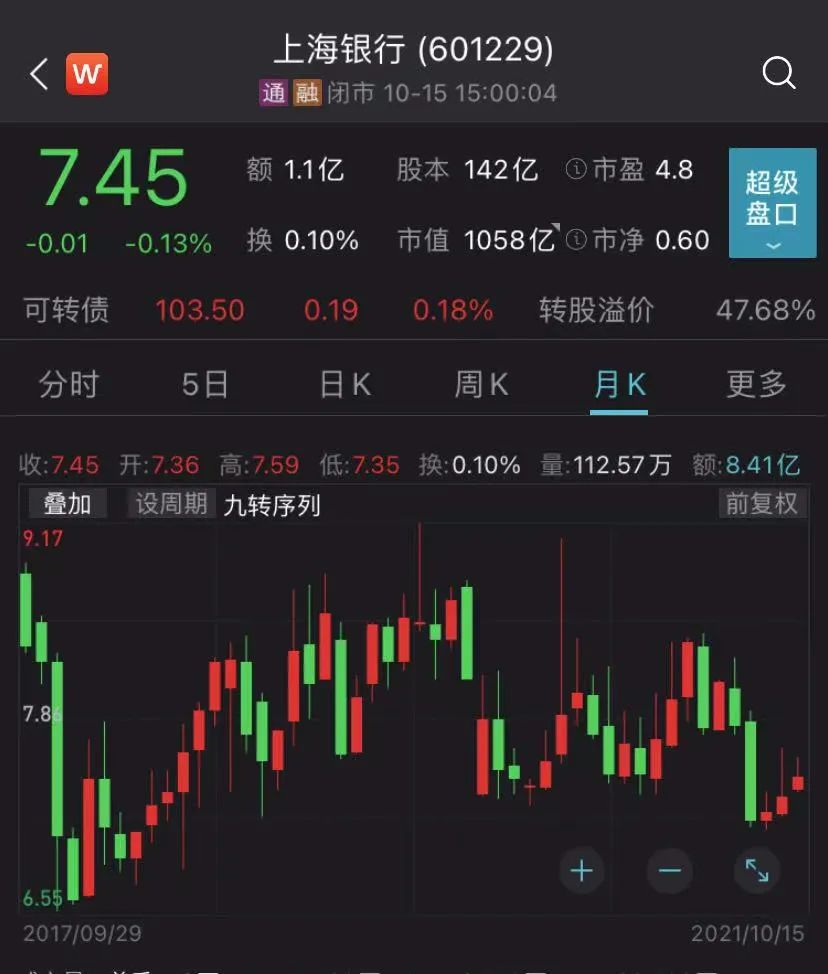
Task: Tap the 叠加 overlay button
Action: 66,504
